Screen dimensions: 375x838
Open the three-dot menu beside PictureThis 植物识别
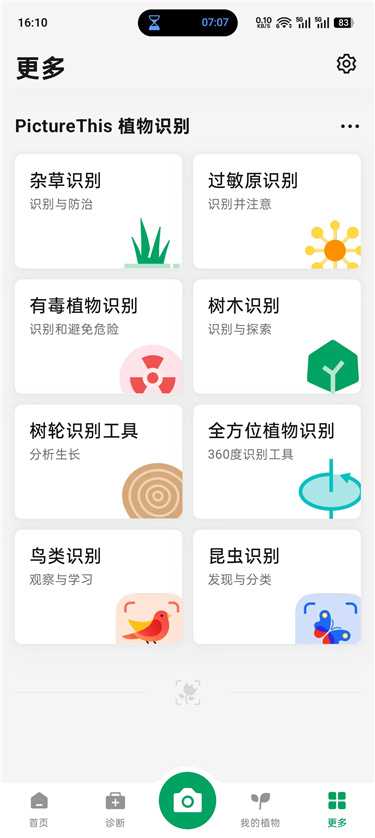(350, 126)
